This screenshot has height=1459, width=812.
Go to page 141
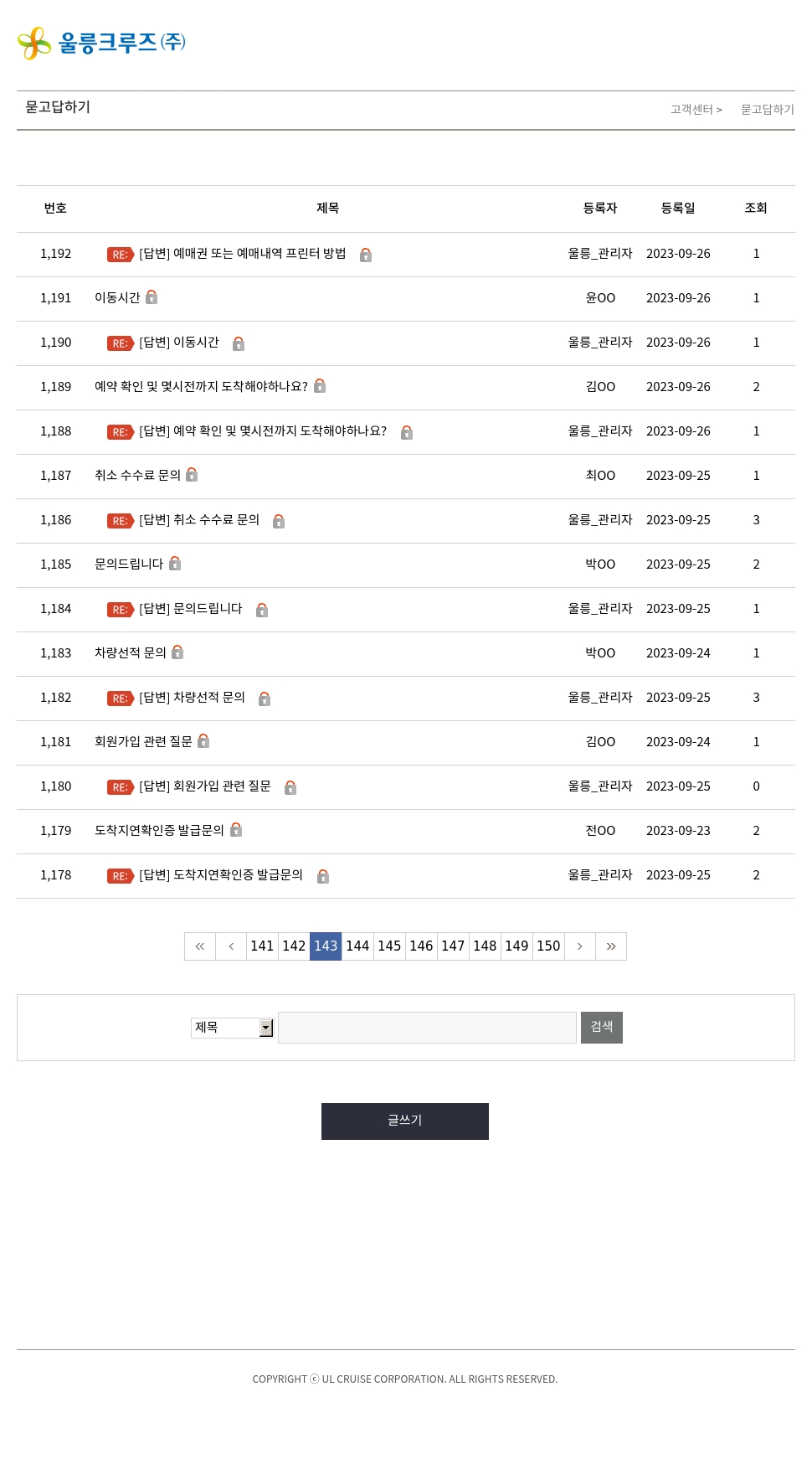click(262, 946)
